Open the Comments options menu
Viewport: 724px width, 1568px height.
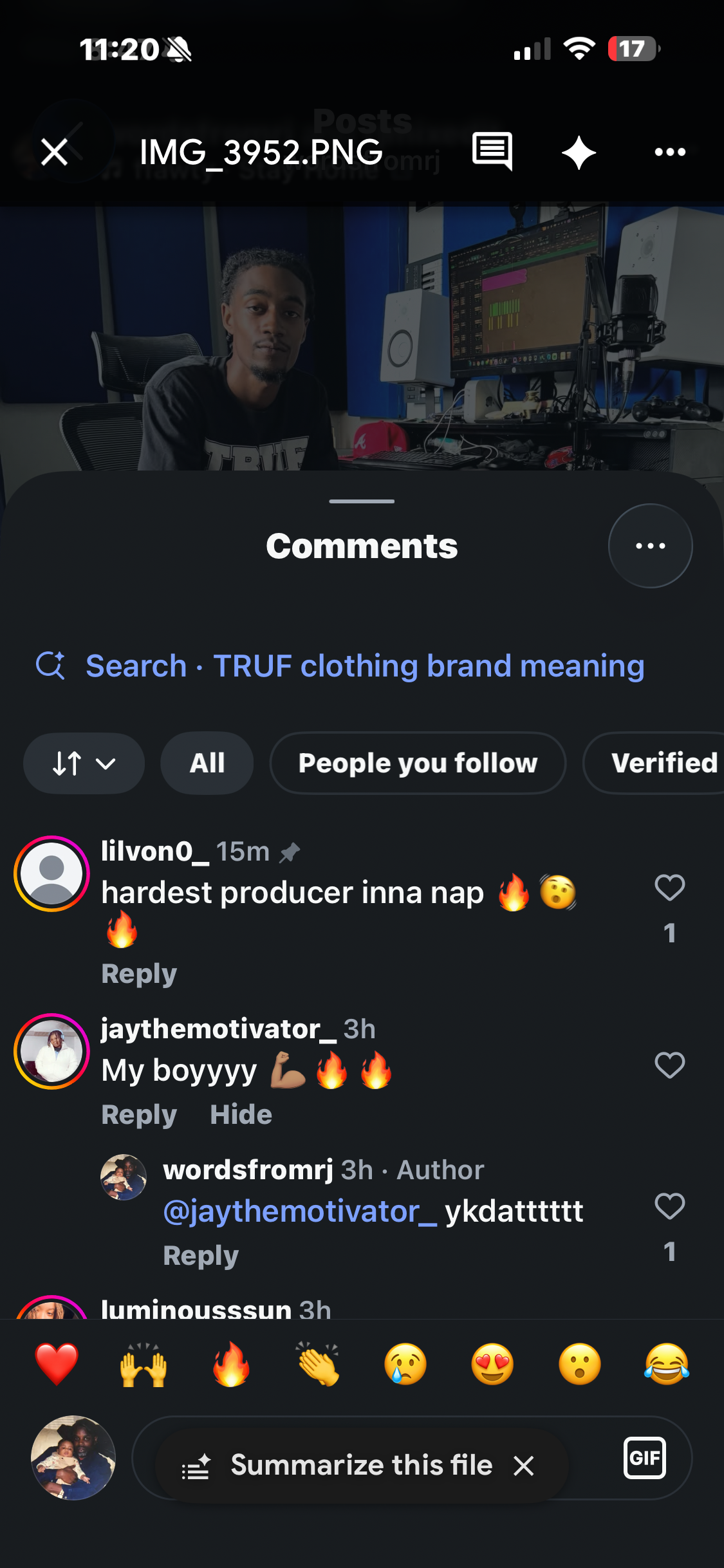tap(650, 546)
